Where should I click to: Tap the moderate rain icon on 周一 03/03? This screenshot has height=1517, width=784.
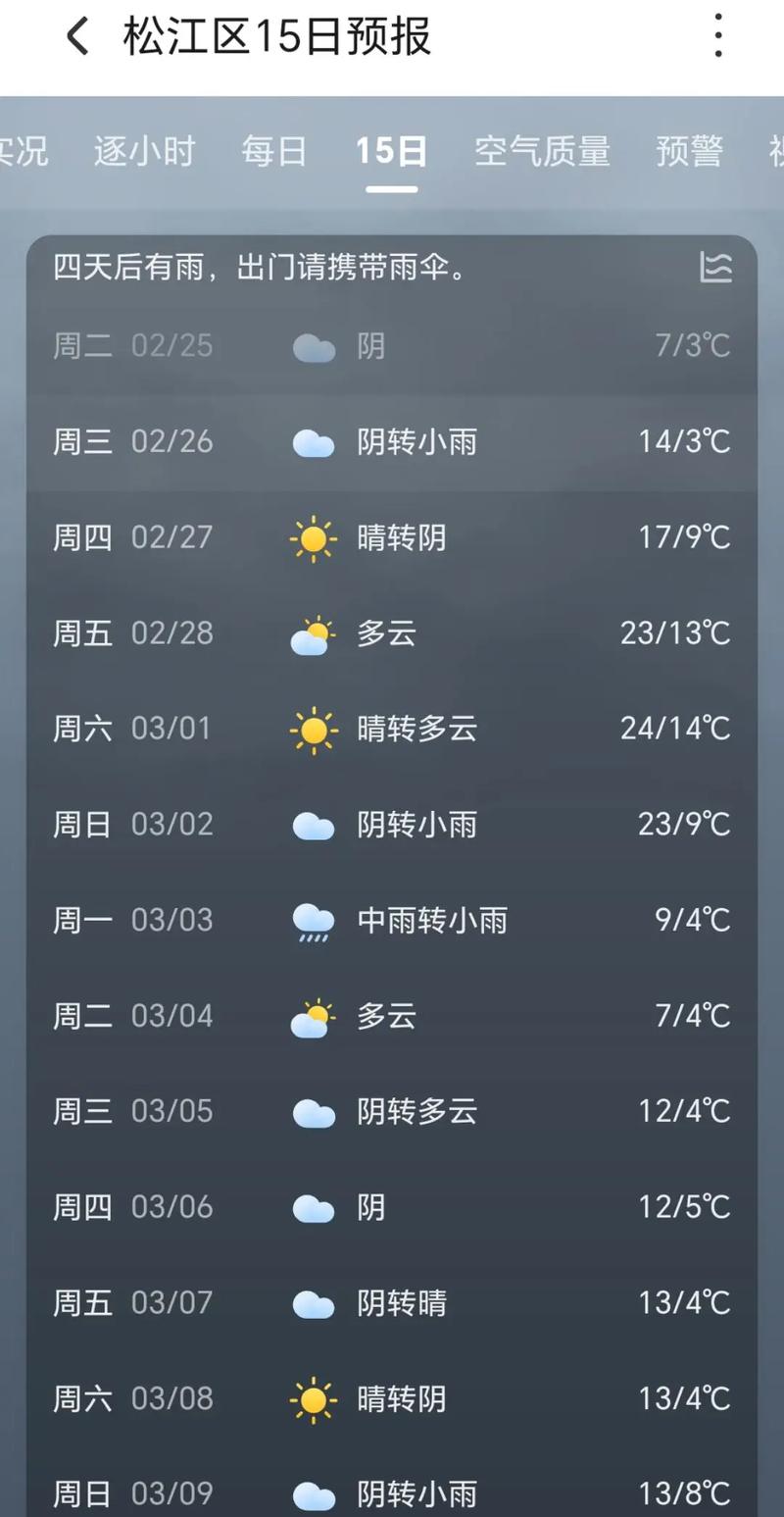(312, 920)
